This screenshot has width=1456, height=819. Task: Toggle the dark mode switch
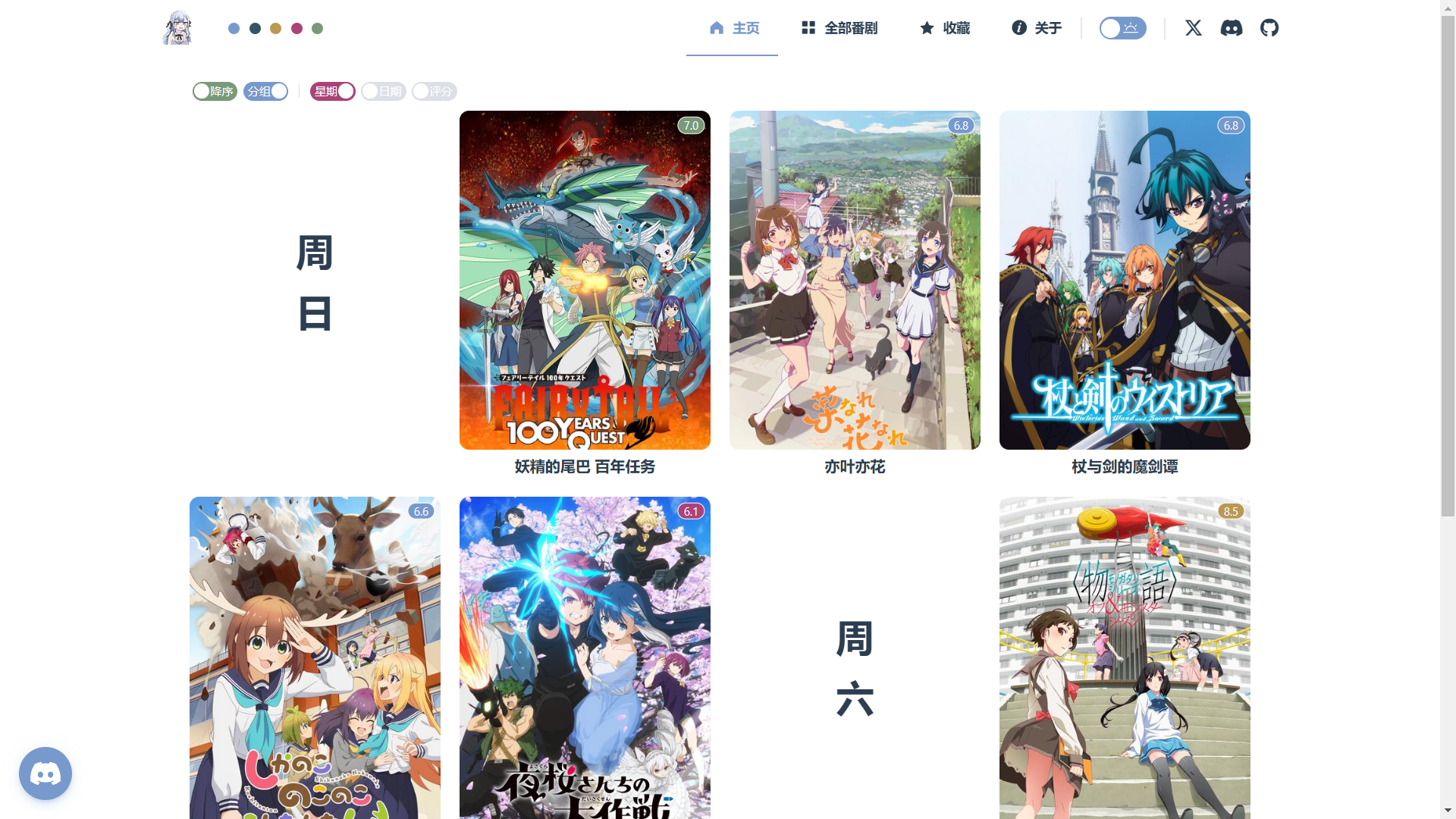[x=1122, y=28]
